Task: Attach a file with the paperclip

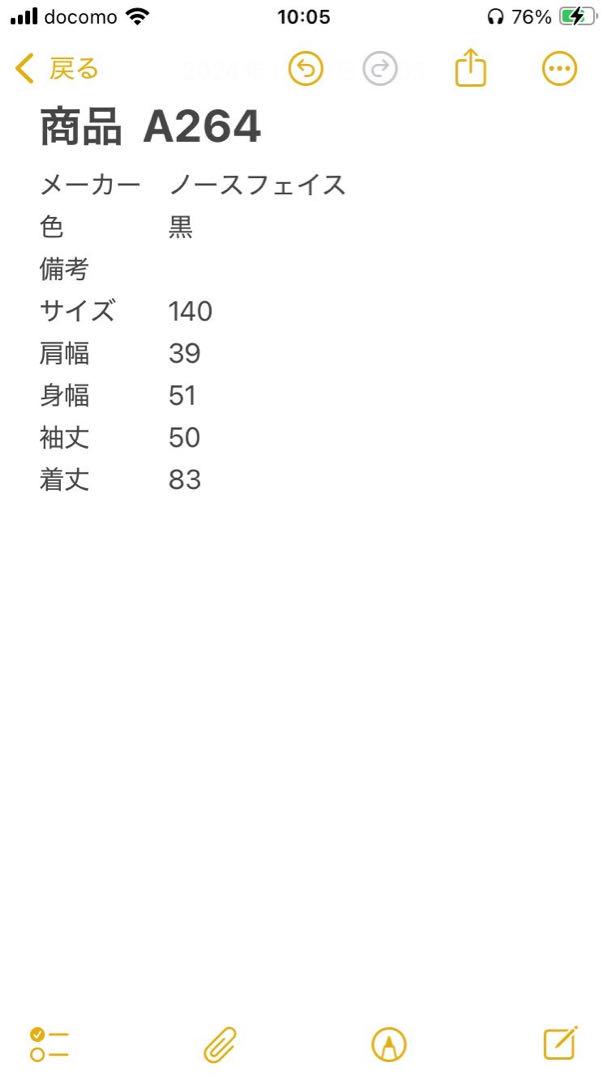Action: [220, 1044]
